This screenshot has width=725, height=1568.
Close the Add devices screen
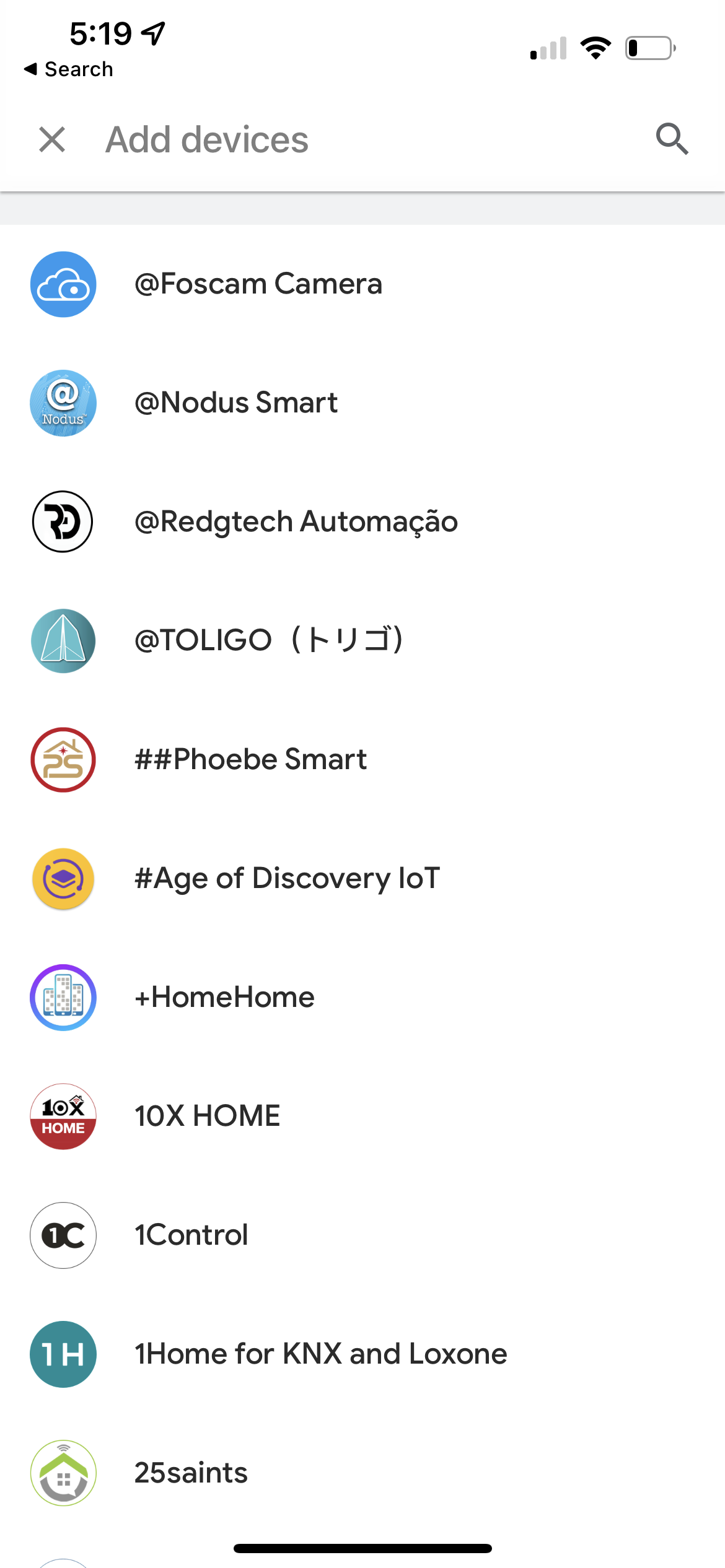[52, 139]
